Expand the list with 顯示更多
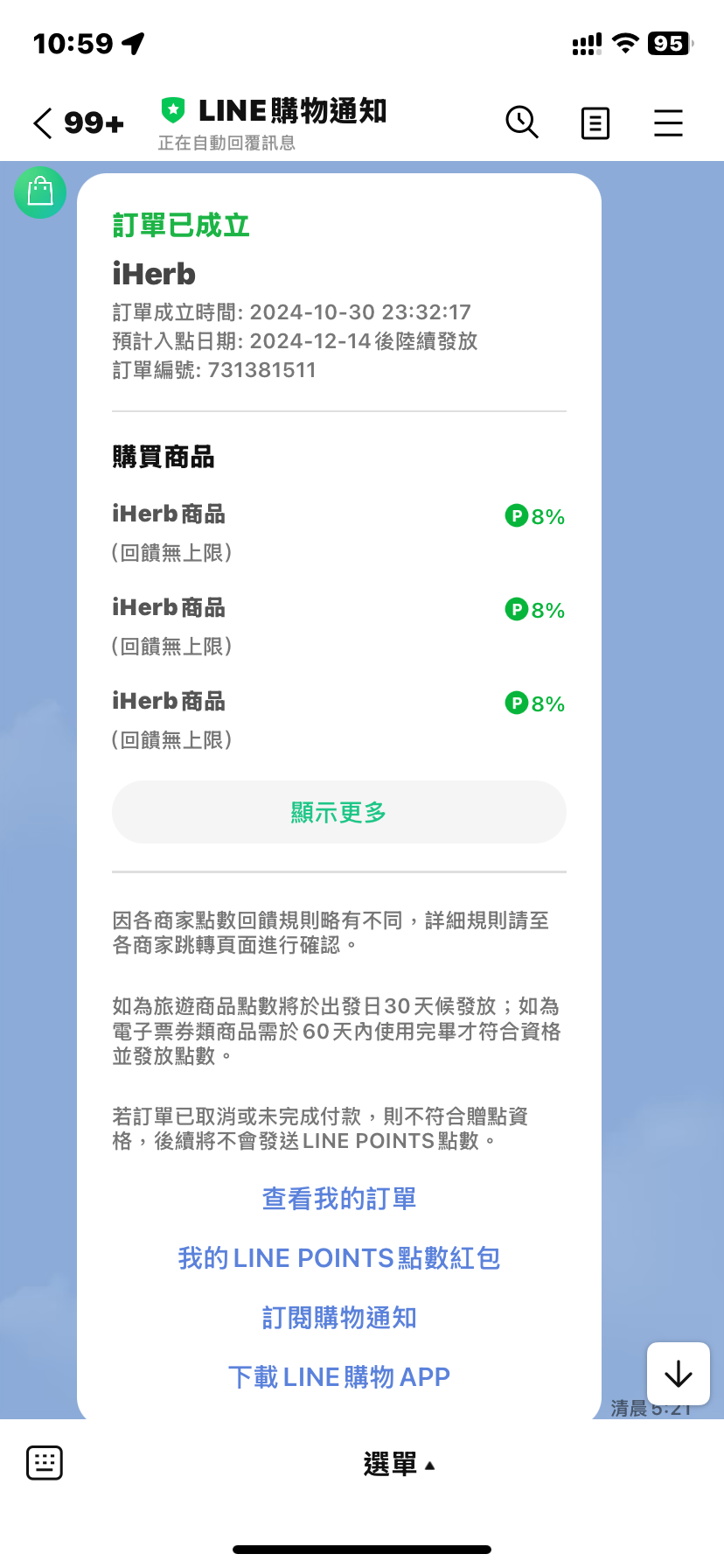The height and width of the screenshot is (1568, 724). coord(339,812)
